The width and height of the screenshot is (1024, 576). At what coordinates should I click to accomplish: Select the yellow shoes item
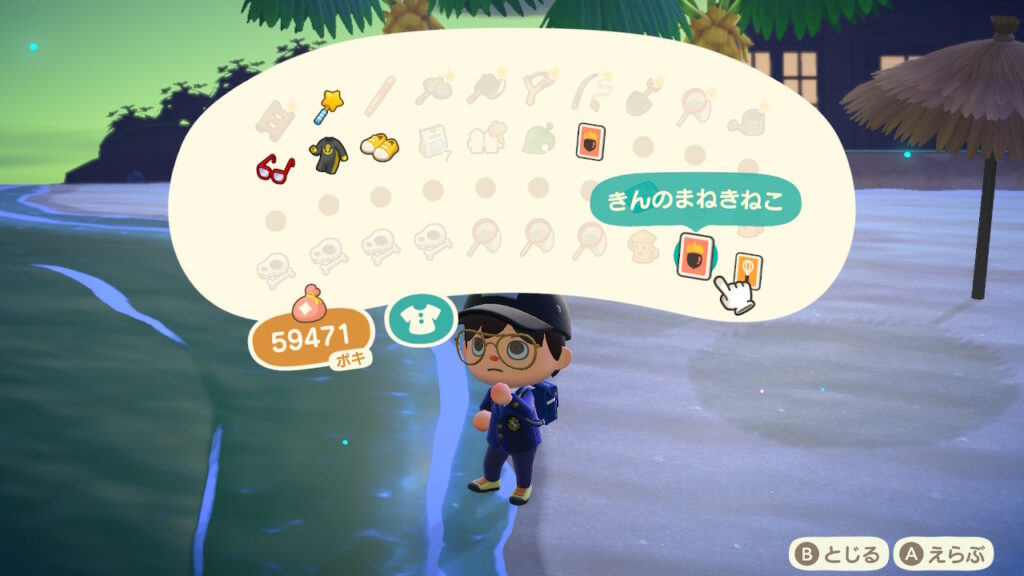pyautogui.click(x=378, y=146)
